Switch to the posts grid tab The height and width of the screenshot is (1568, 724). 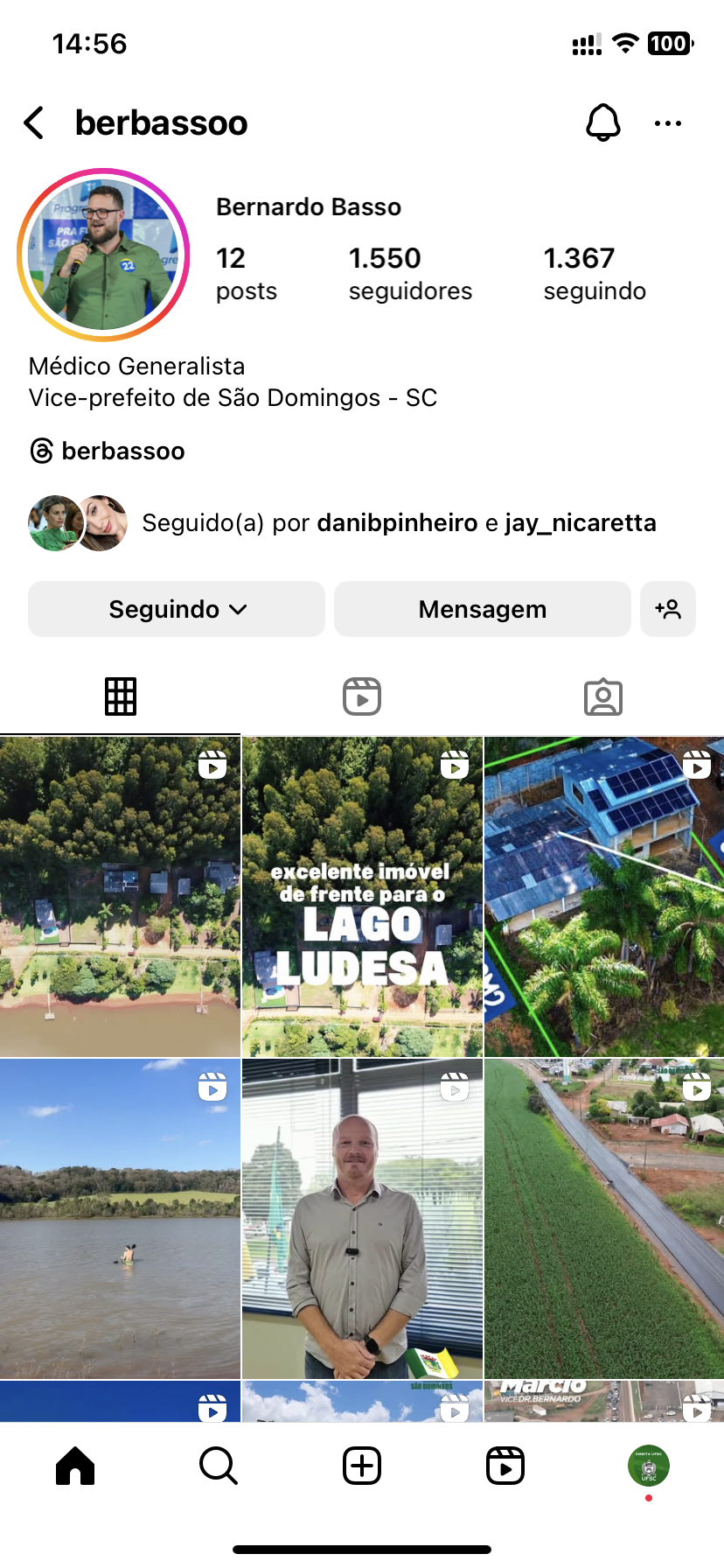[121, 697]
